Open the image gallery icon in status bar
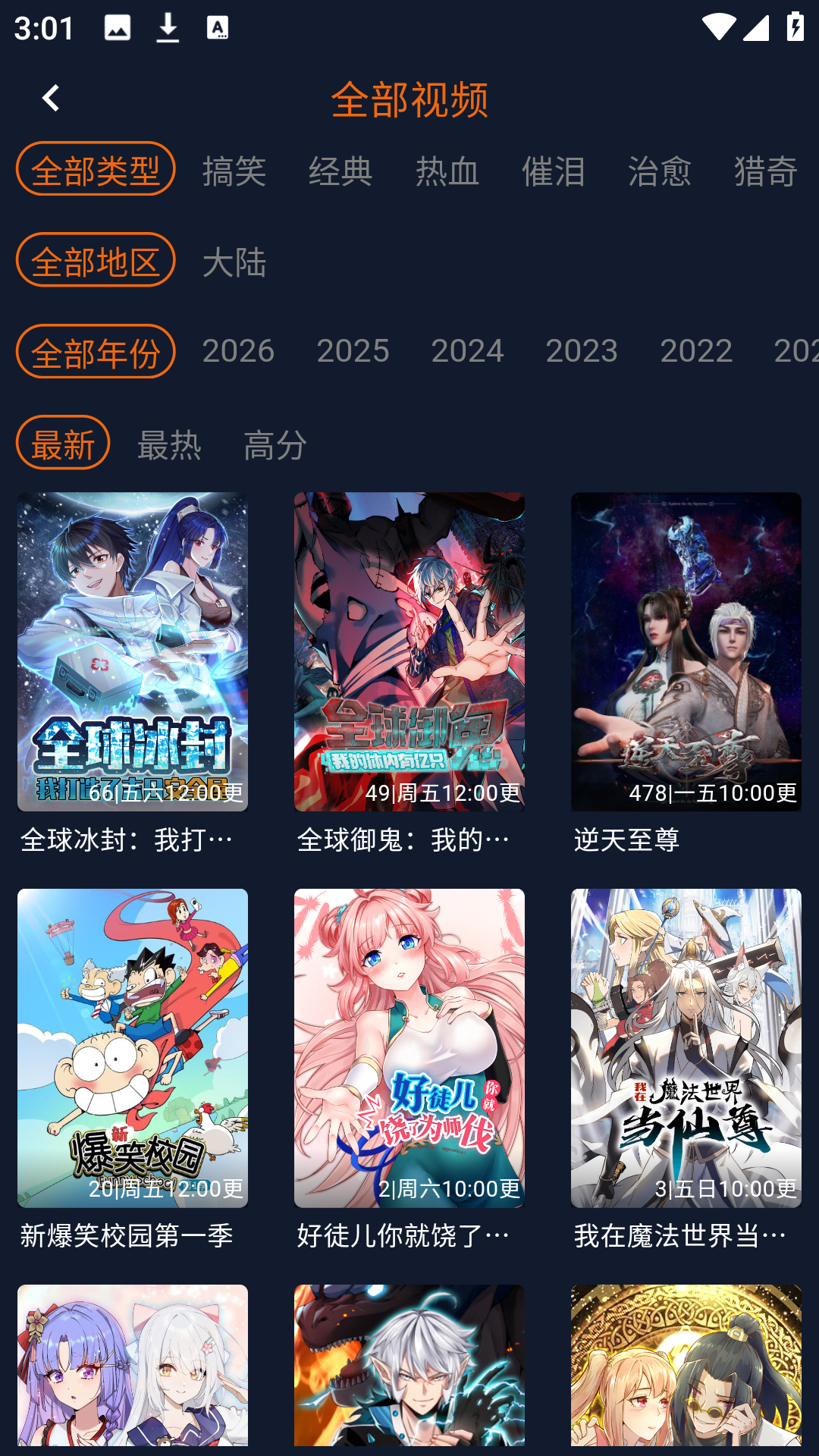The image size is (819, 1456). coord(115,28)
